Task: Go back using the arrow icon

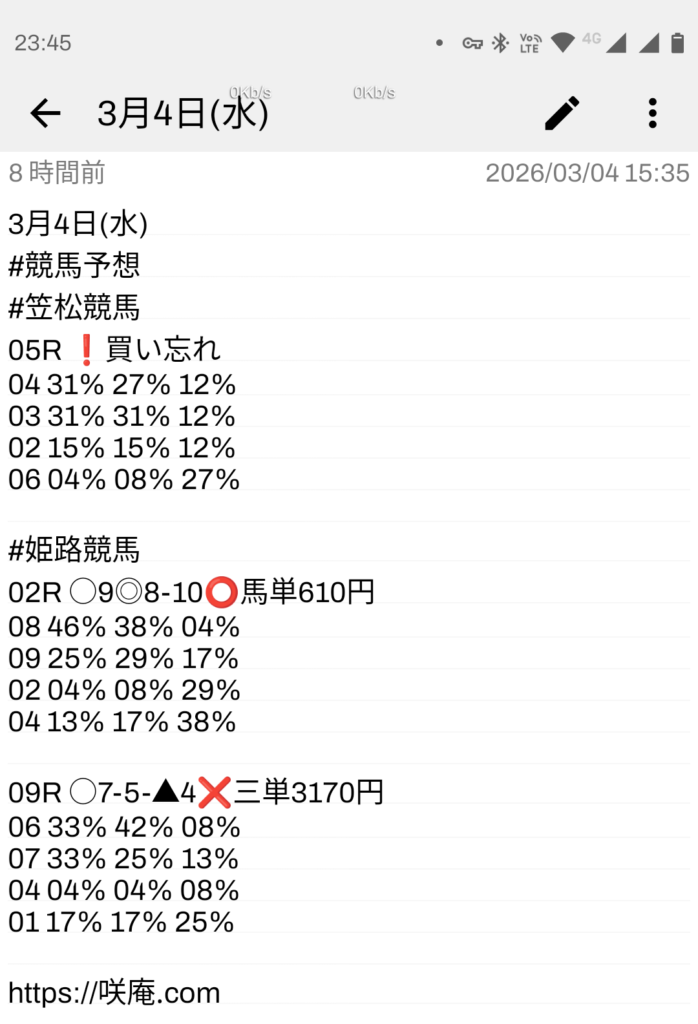Action: click(x=45, y=114)
